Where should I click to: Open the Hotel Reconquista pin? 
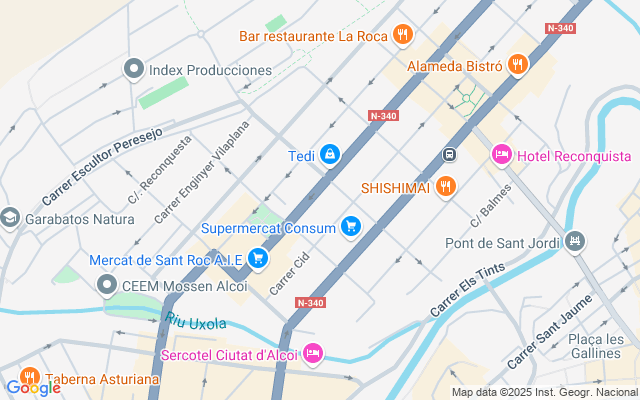point(502,156)
